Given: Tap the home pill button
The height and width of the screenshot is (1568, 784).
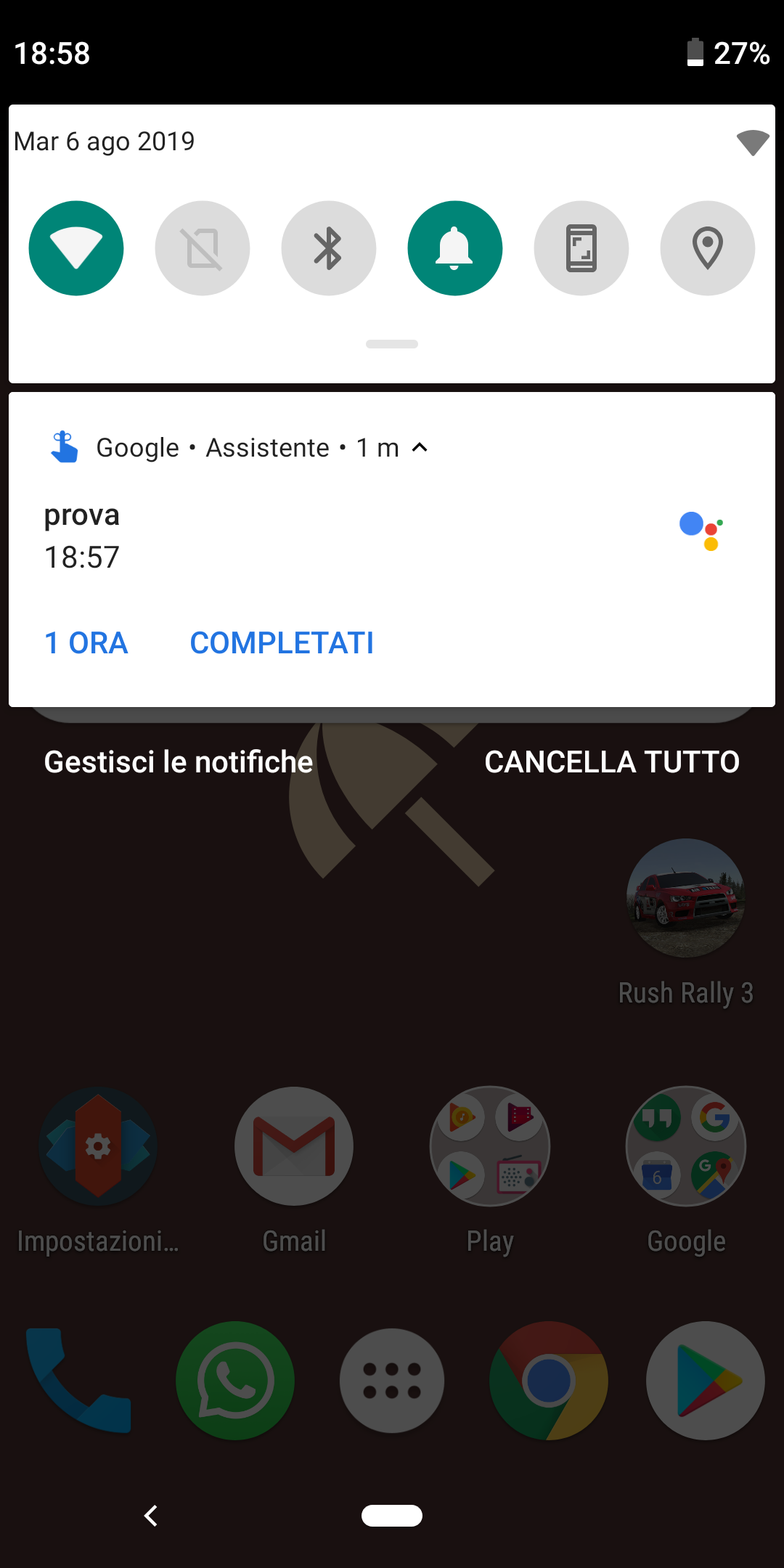Looking at the screenshot, I should pos(392,1516).
